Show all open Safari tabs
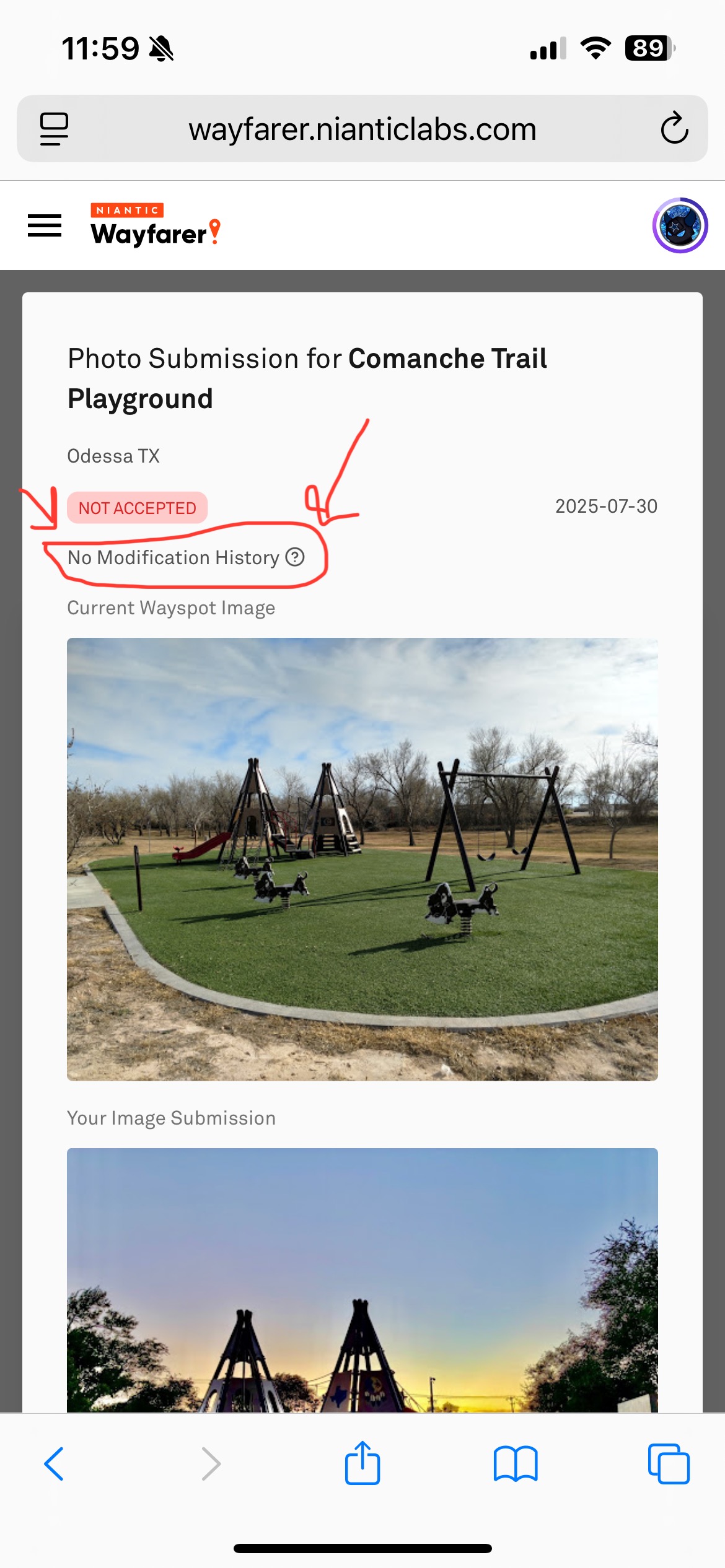Viewport: 725px width, 1568px height. click(x=668, y=1464)
